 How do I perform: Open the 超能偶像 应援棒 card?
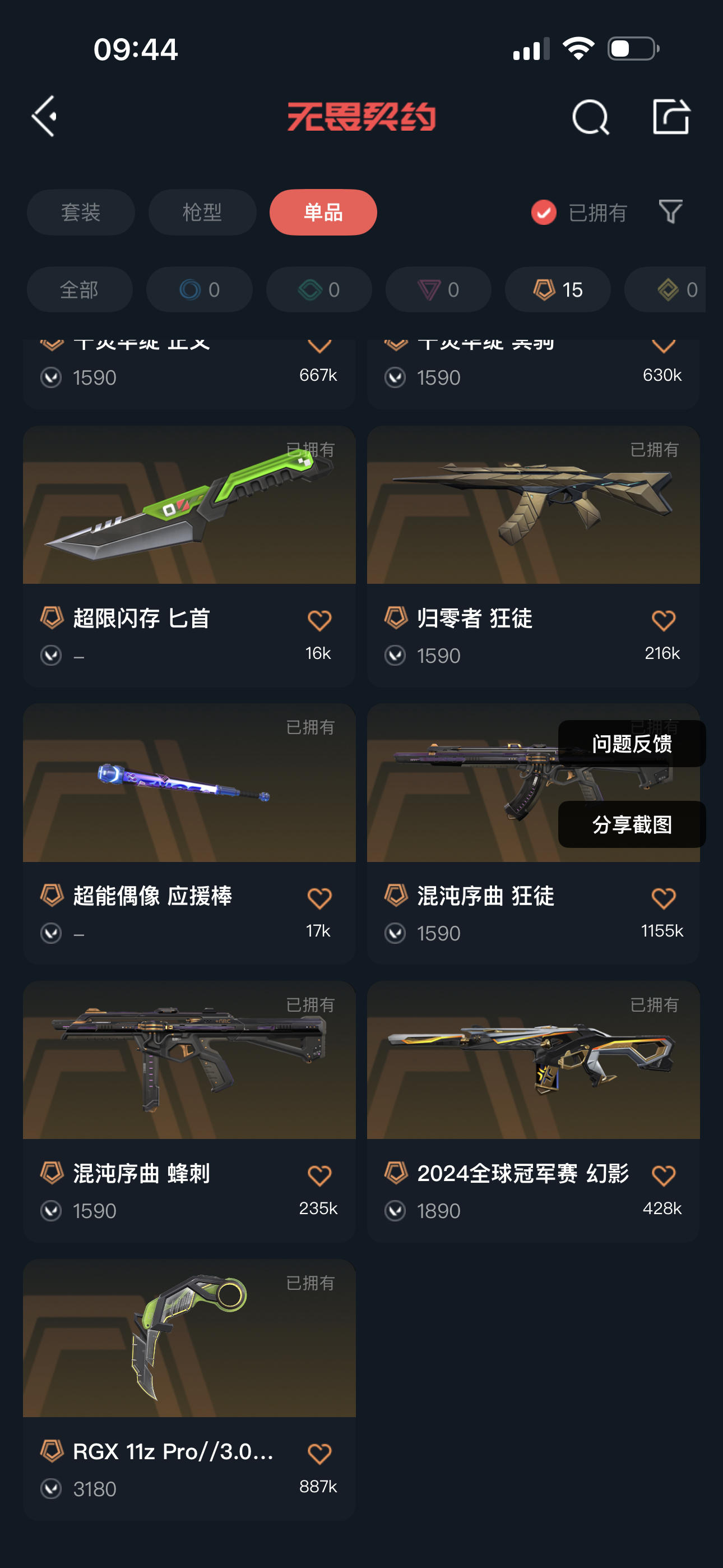coord(189,834)
